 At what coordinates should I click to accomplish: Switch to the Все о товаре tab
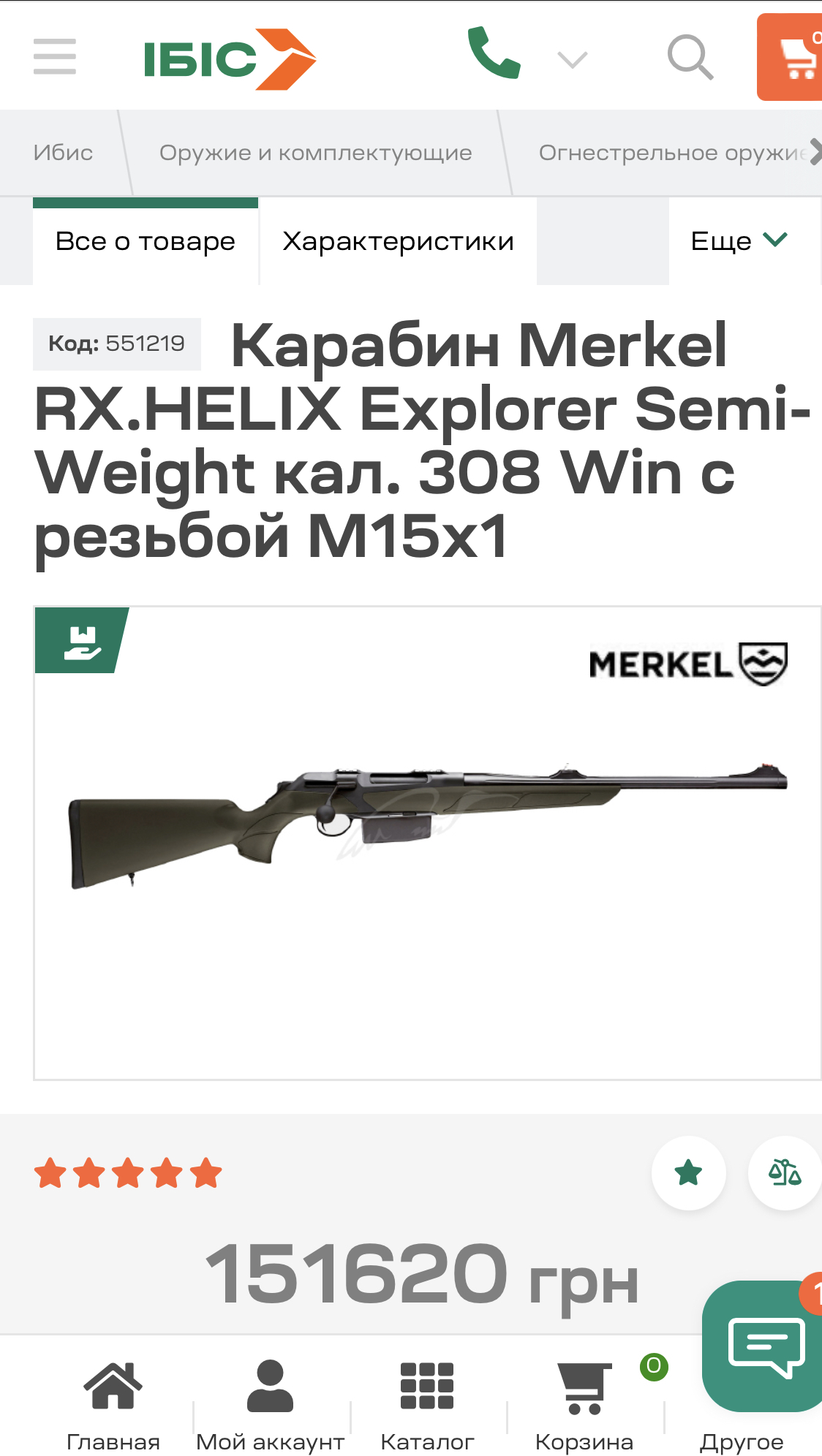146,241
